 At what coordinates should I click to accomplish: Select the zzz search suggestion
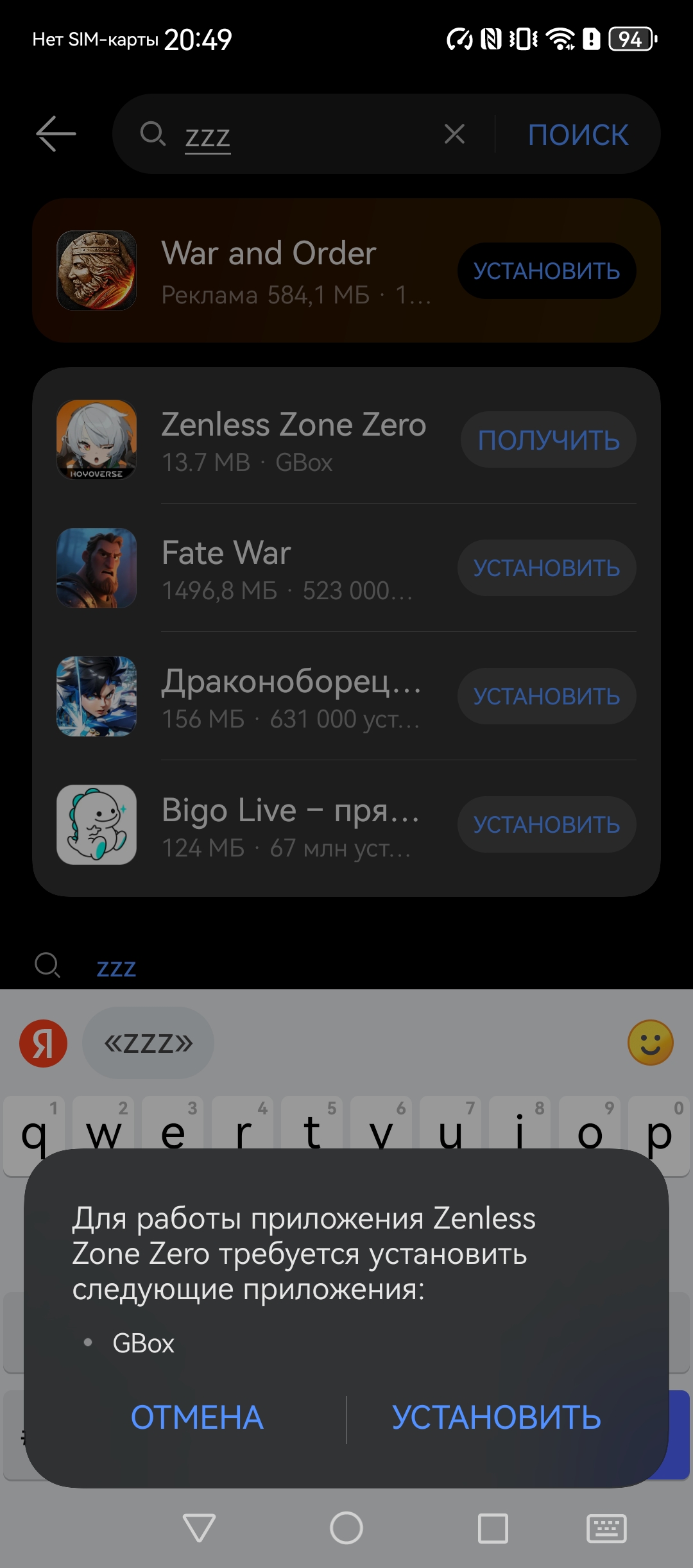[x=116, y=967]
